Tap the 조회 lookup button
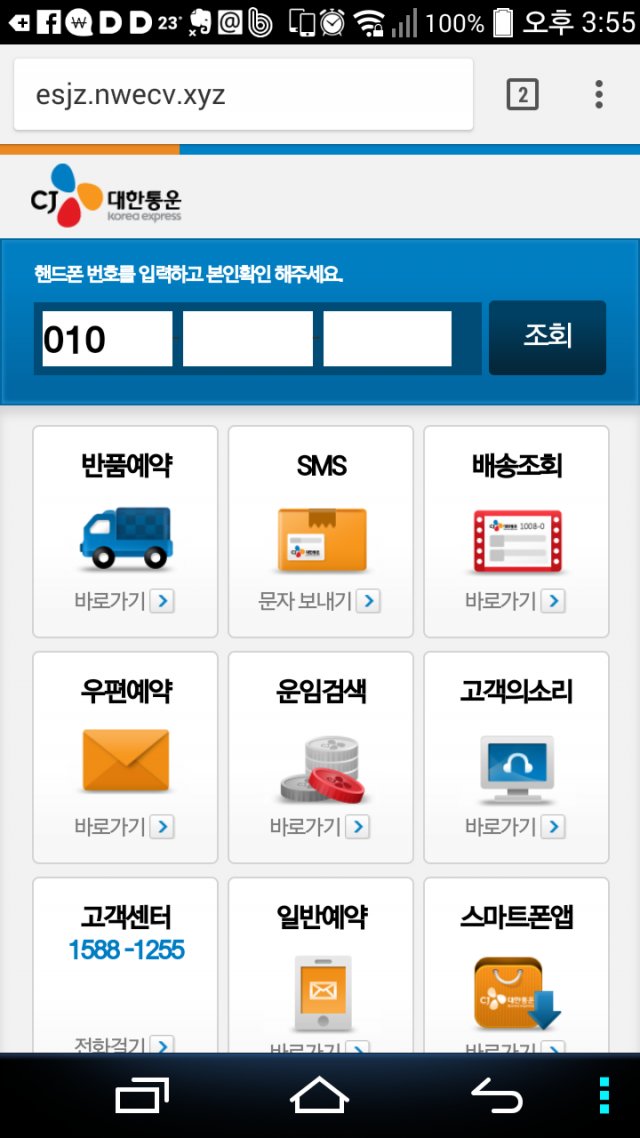640x1138 pixels. point(547,337)
